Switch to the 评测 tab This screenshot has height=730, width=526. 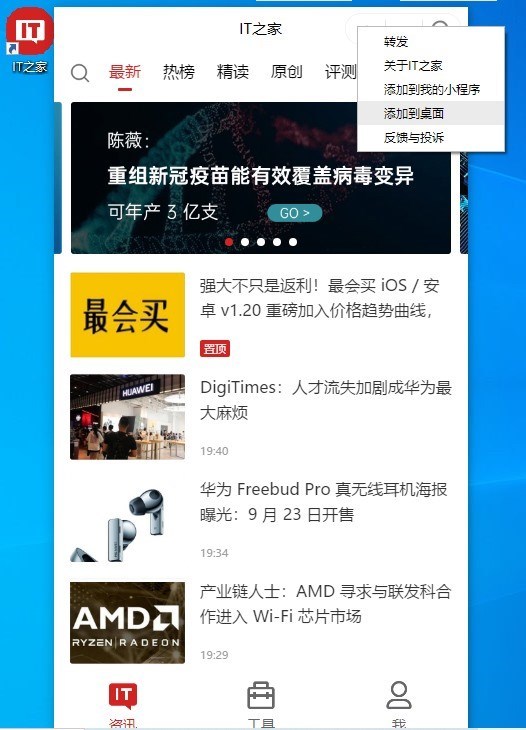click(340, 72)
